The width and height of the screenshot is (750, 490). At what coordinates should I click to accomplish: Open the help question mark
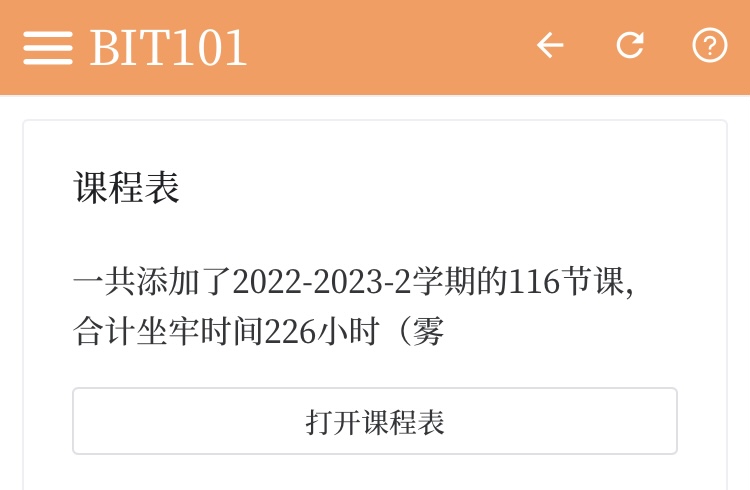point(710,45)
